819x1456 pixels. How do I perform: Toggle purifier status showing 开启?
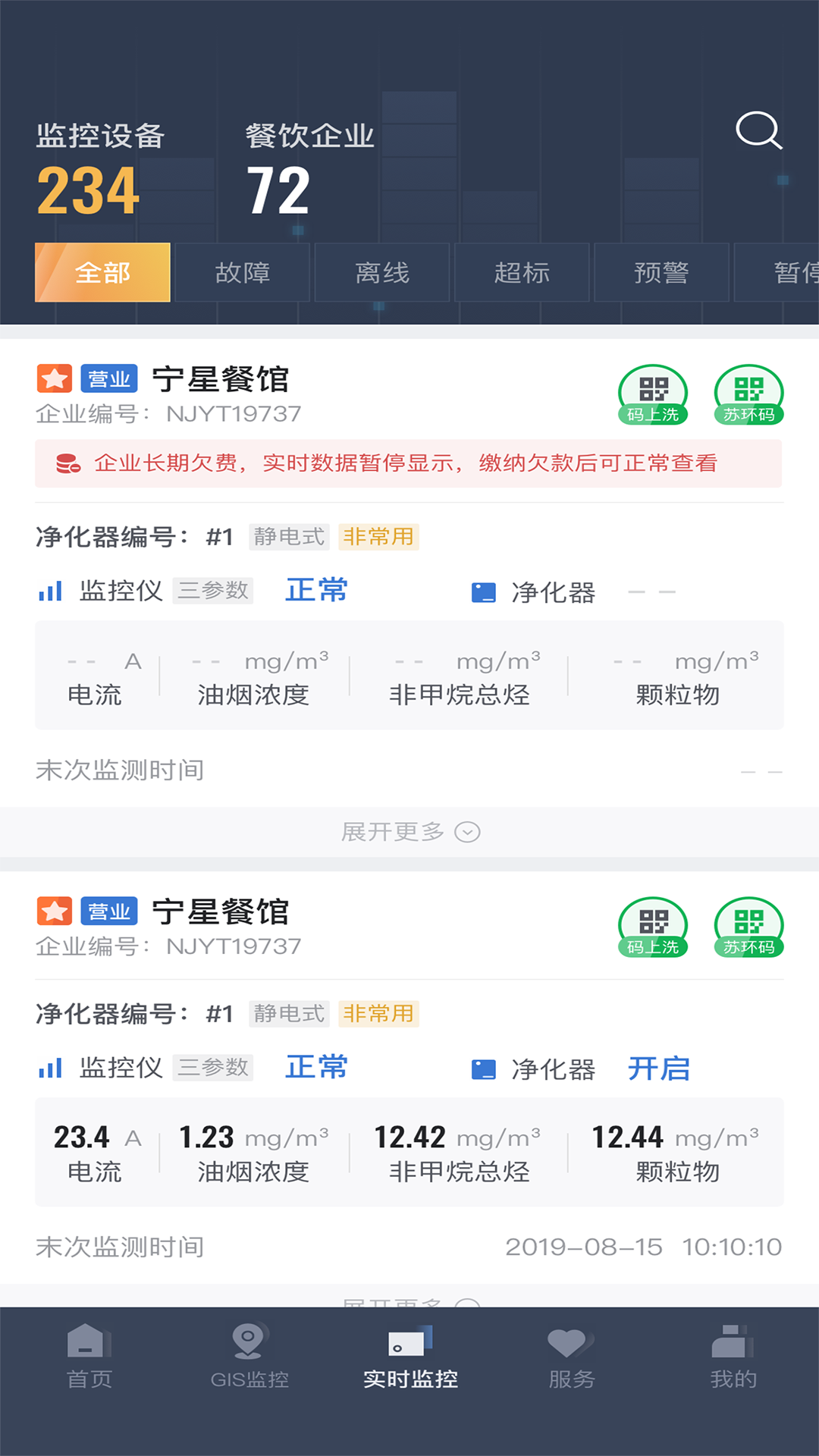(659, 1068)
